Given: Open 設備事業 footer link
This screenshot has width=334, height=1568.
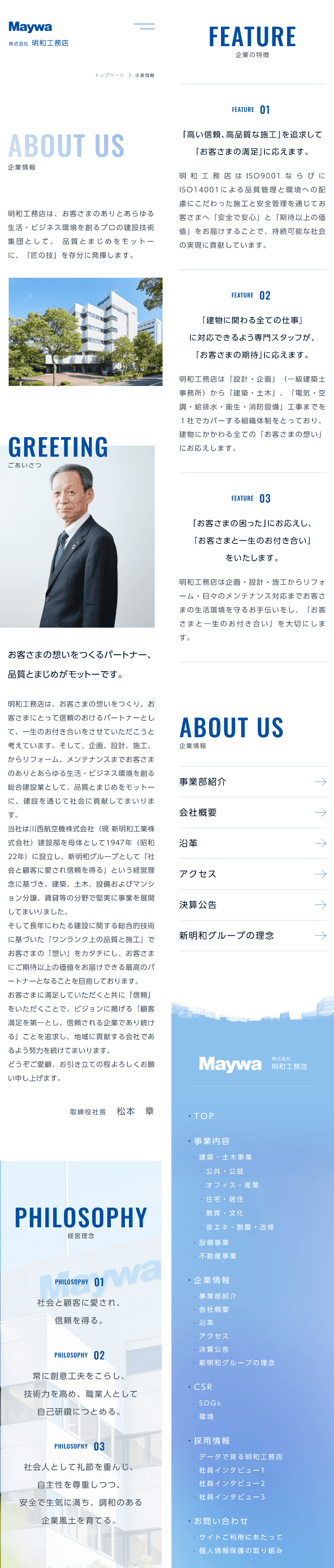Looking at the screenshot, I should pos(214,1243).
